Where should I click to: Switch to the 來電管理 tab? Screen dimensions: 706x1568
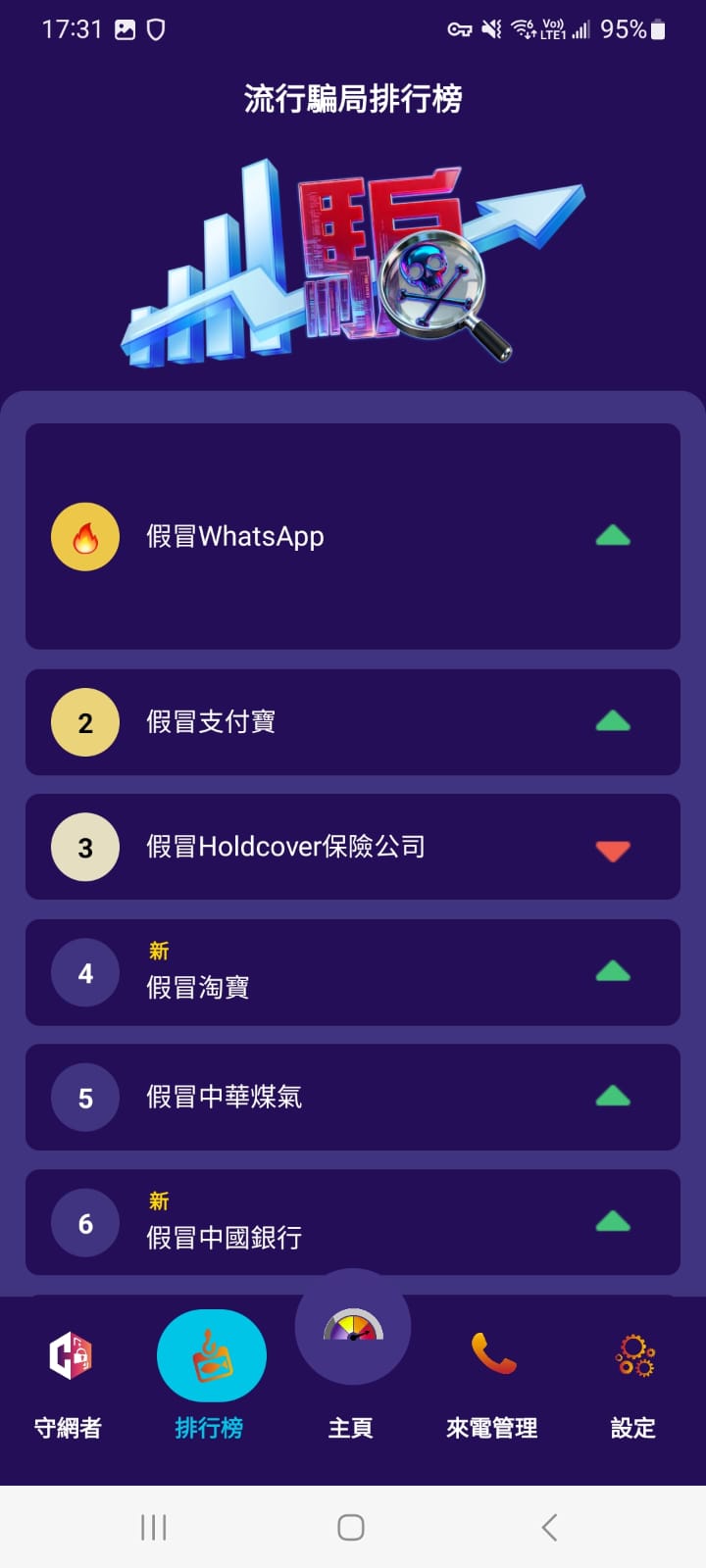(x=490, y=1428)
